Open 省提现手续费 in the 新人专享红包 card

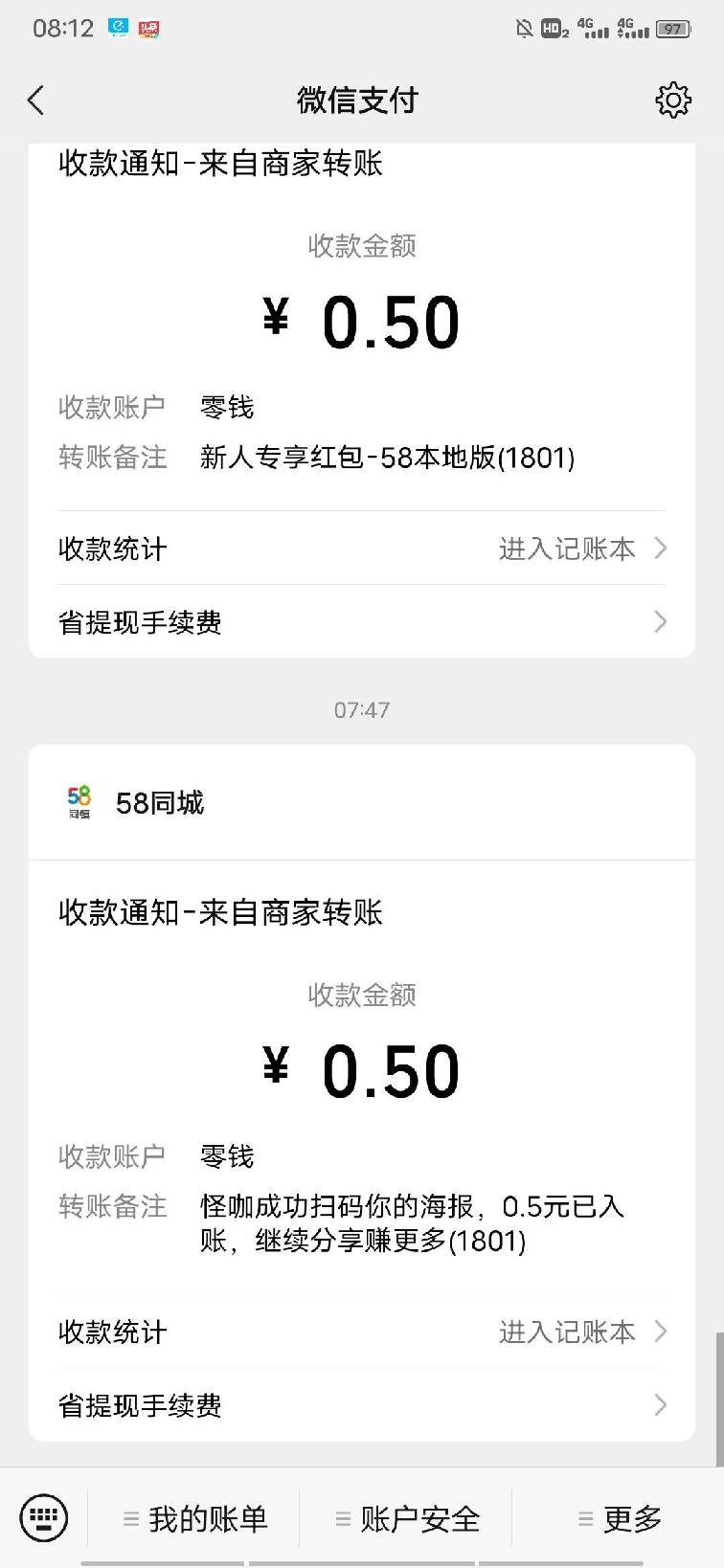tap(362, 622)
